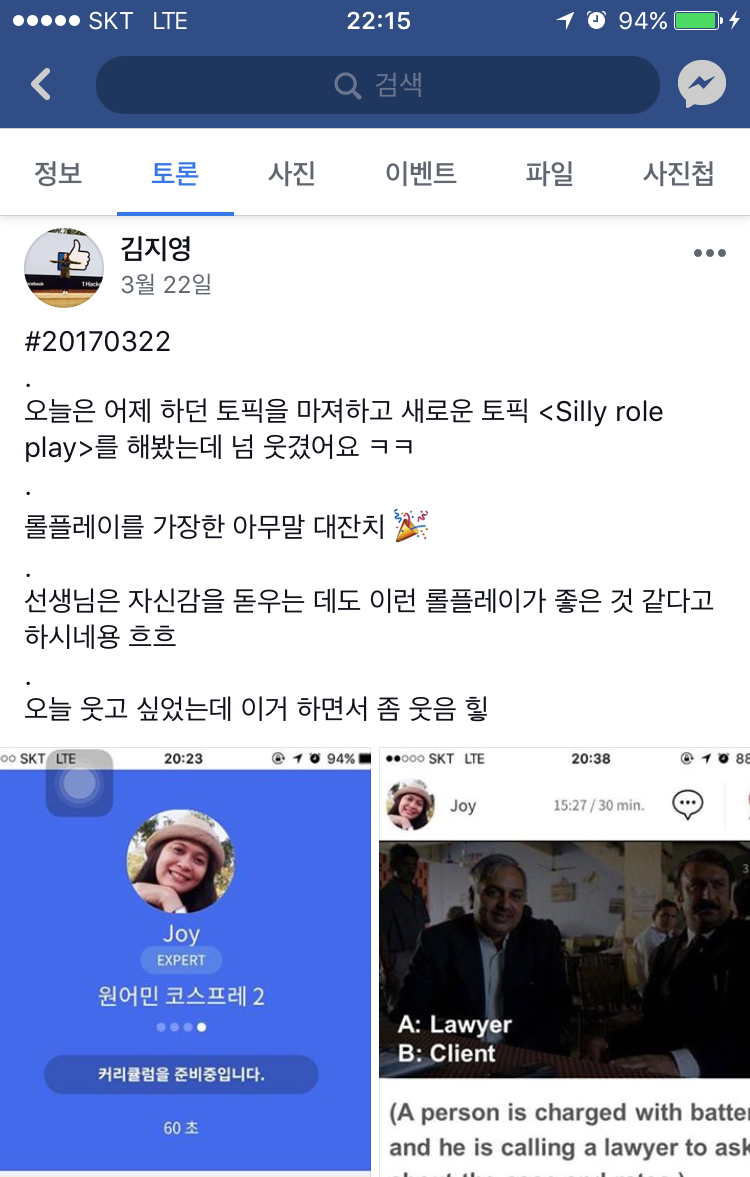Switch to the 사진 tab

point(292,173)
